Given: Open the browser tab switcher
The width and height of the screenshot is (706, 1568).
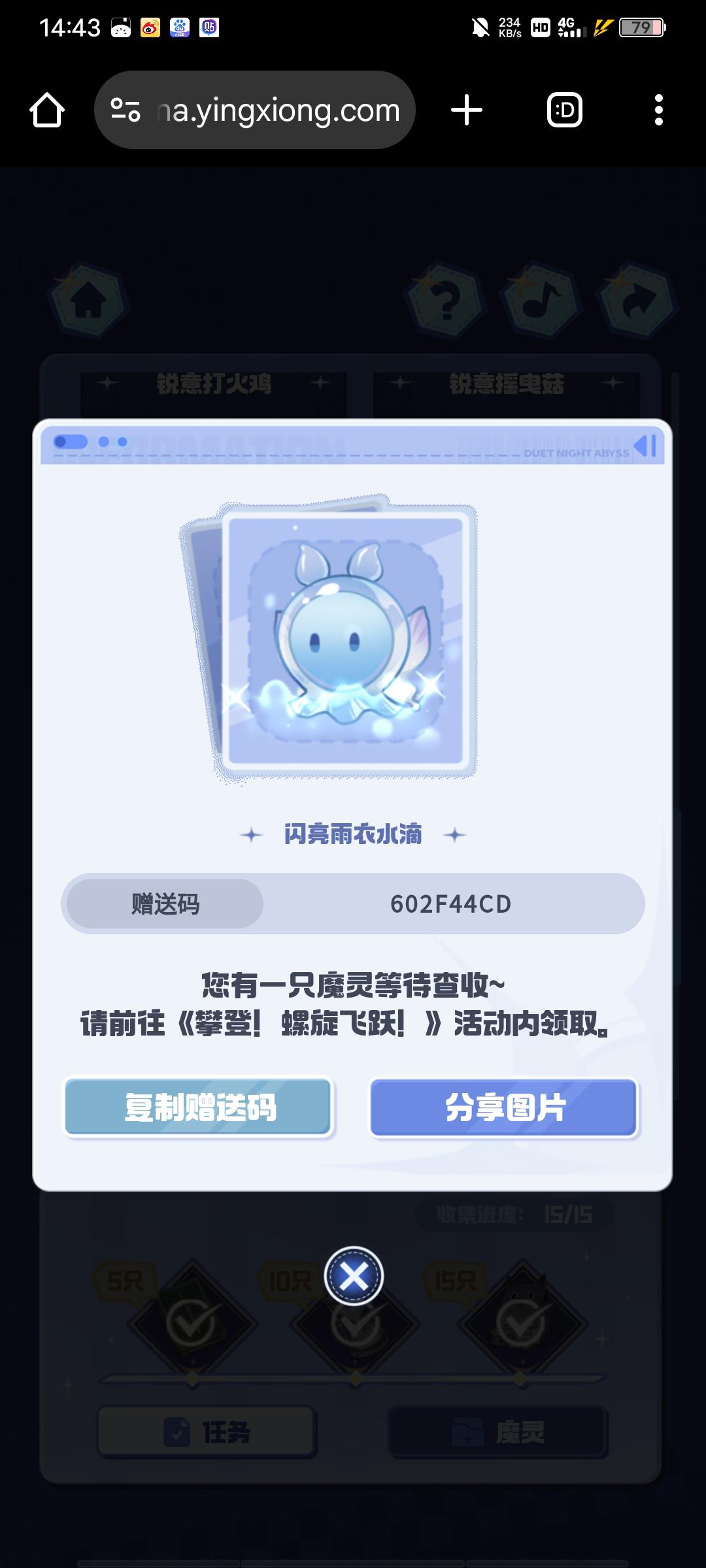Looking at the screenshot, I should [x=565, y=110].
